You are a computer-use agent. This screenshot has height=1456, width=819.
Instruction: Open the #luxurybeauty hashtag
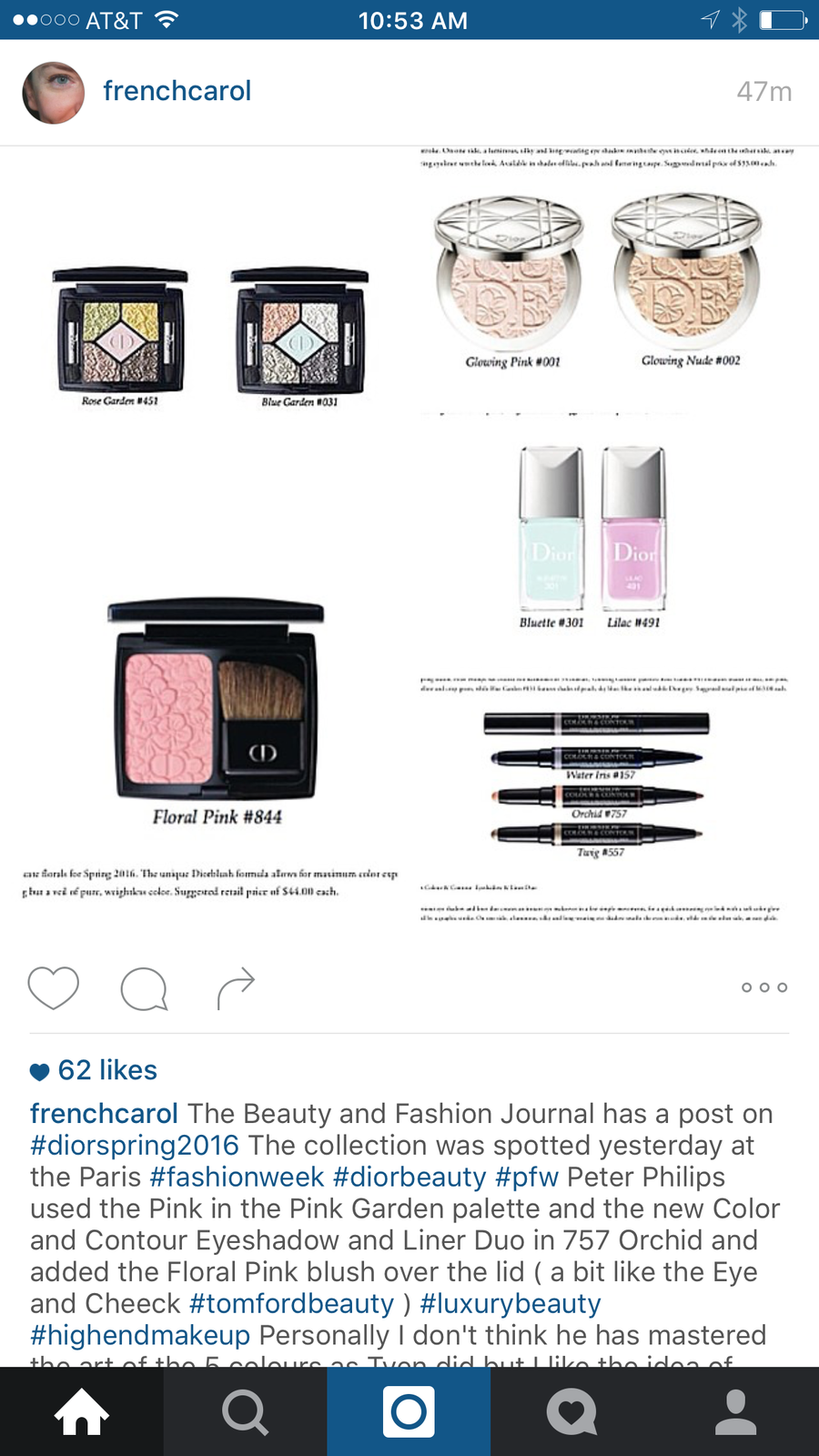tap(510, 1303)
